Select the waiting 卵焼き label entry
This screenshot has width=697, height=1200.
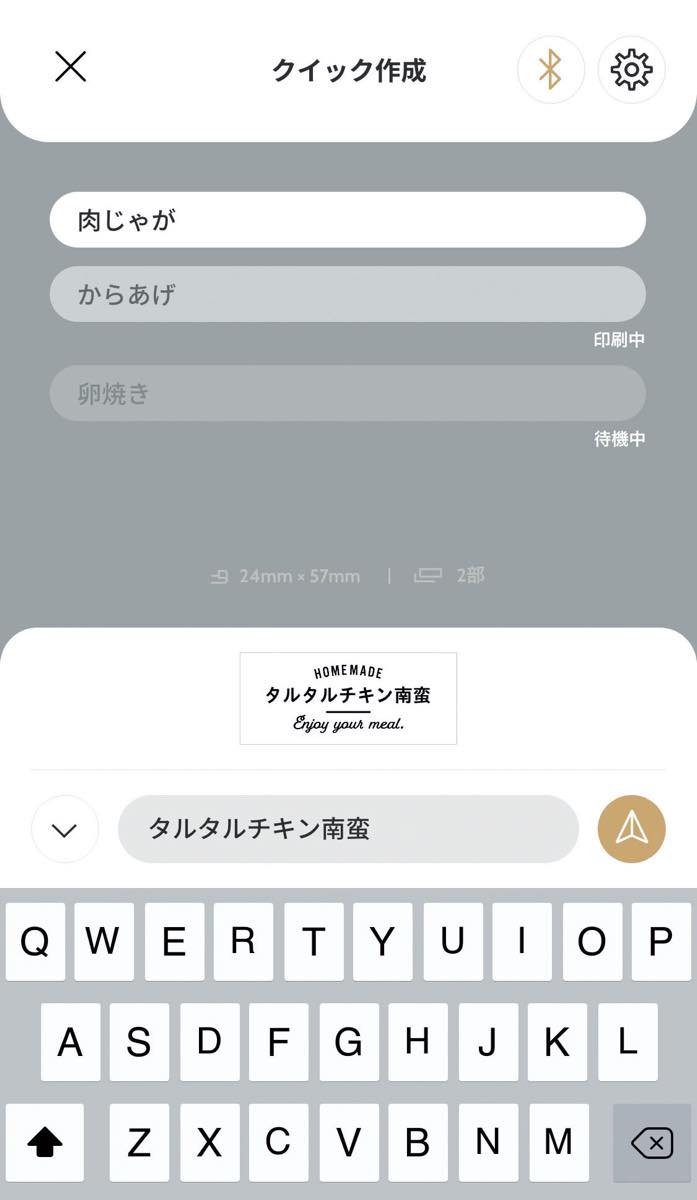click(347, 393)
